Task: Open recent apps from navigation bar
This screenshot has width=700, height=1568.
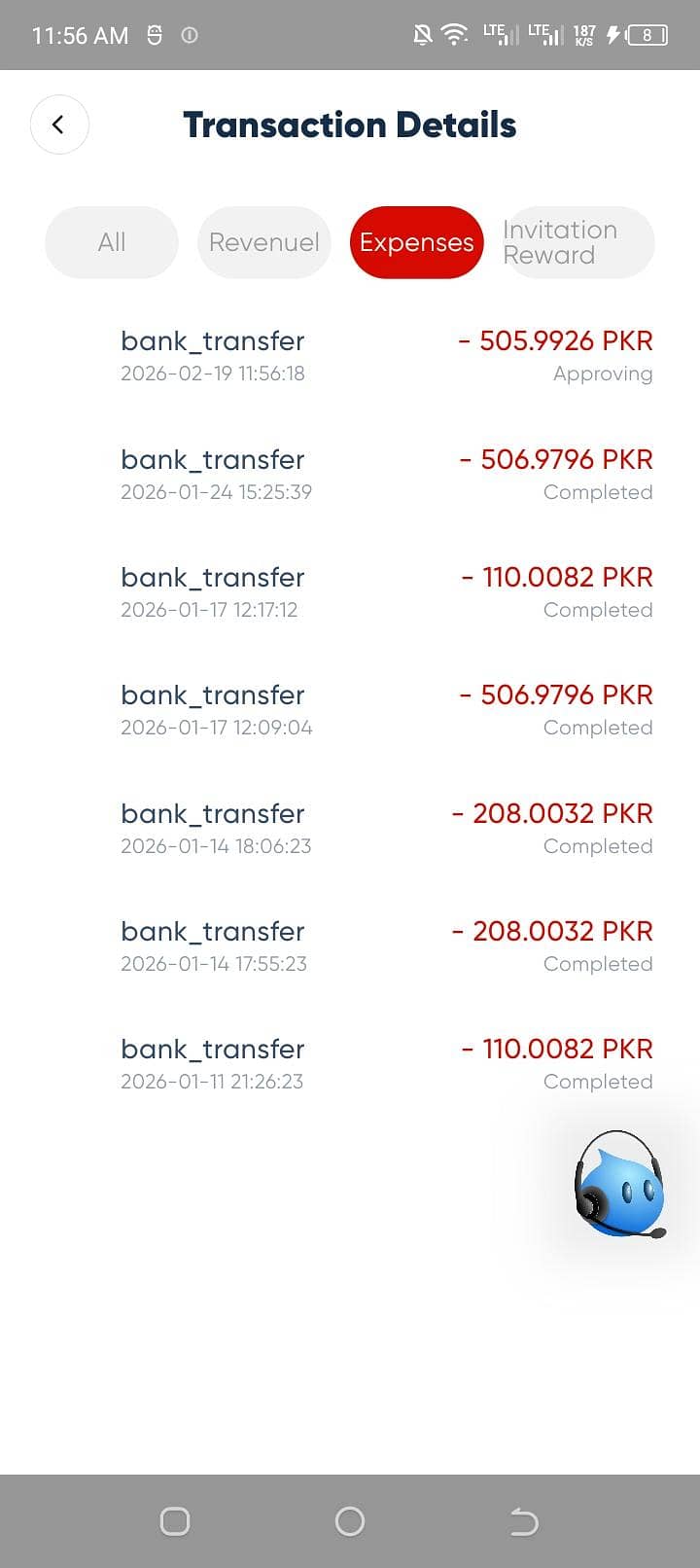Action: point(175,1520)
